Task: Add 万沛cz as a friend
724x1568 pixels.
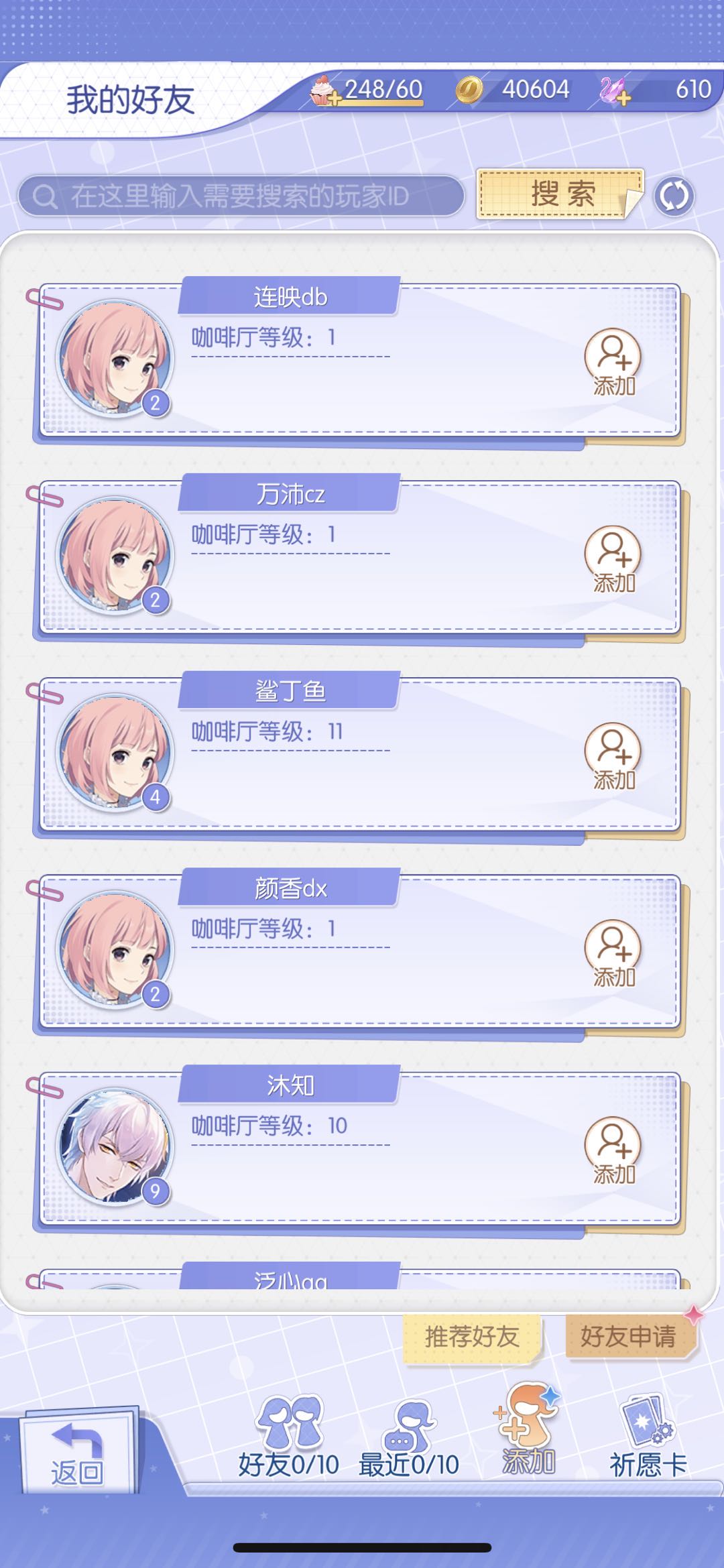Action: coord(613,560)
